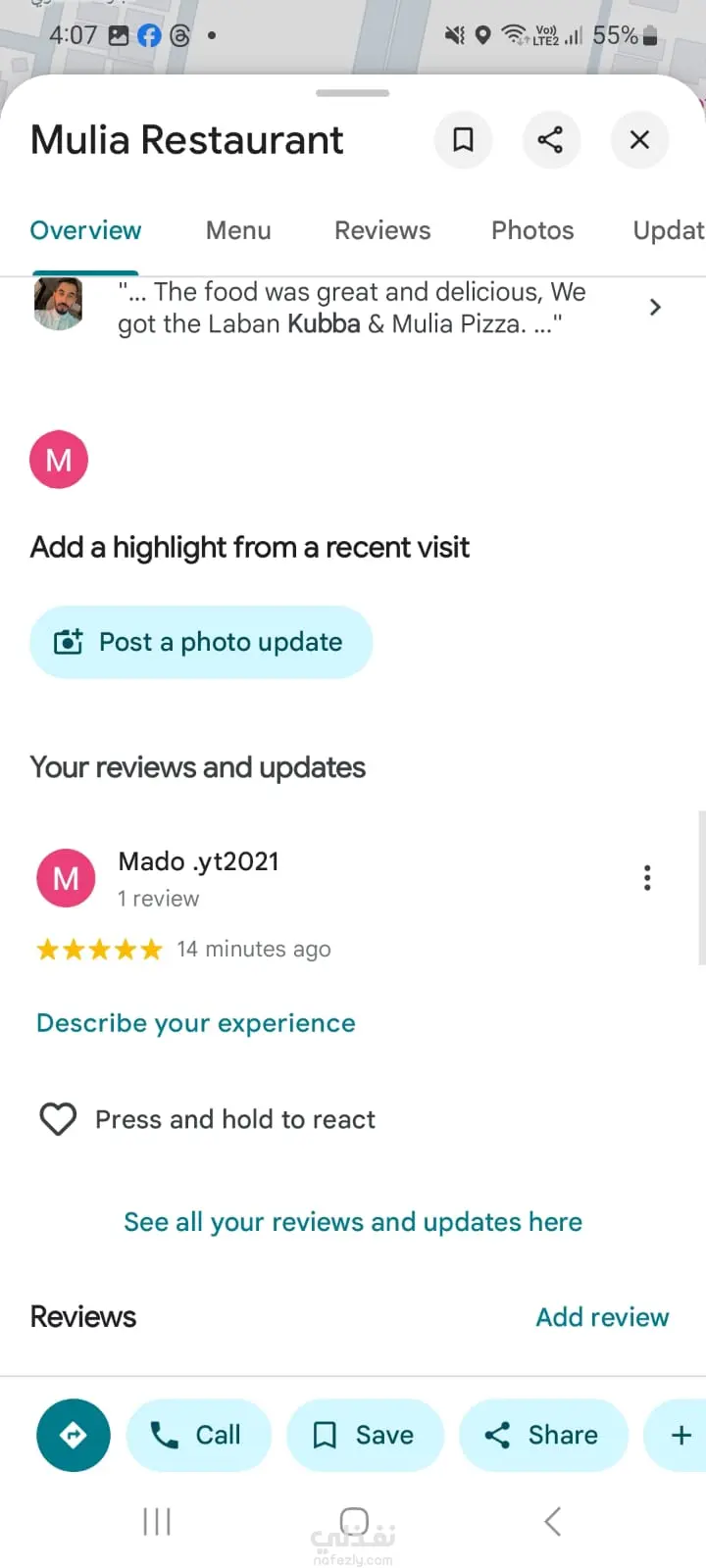Viewport: 706px width, 1568px height.
Task: Call Mulia Restaurant
Action: click(198, 1435)
